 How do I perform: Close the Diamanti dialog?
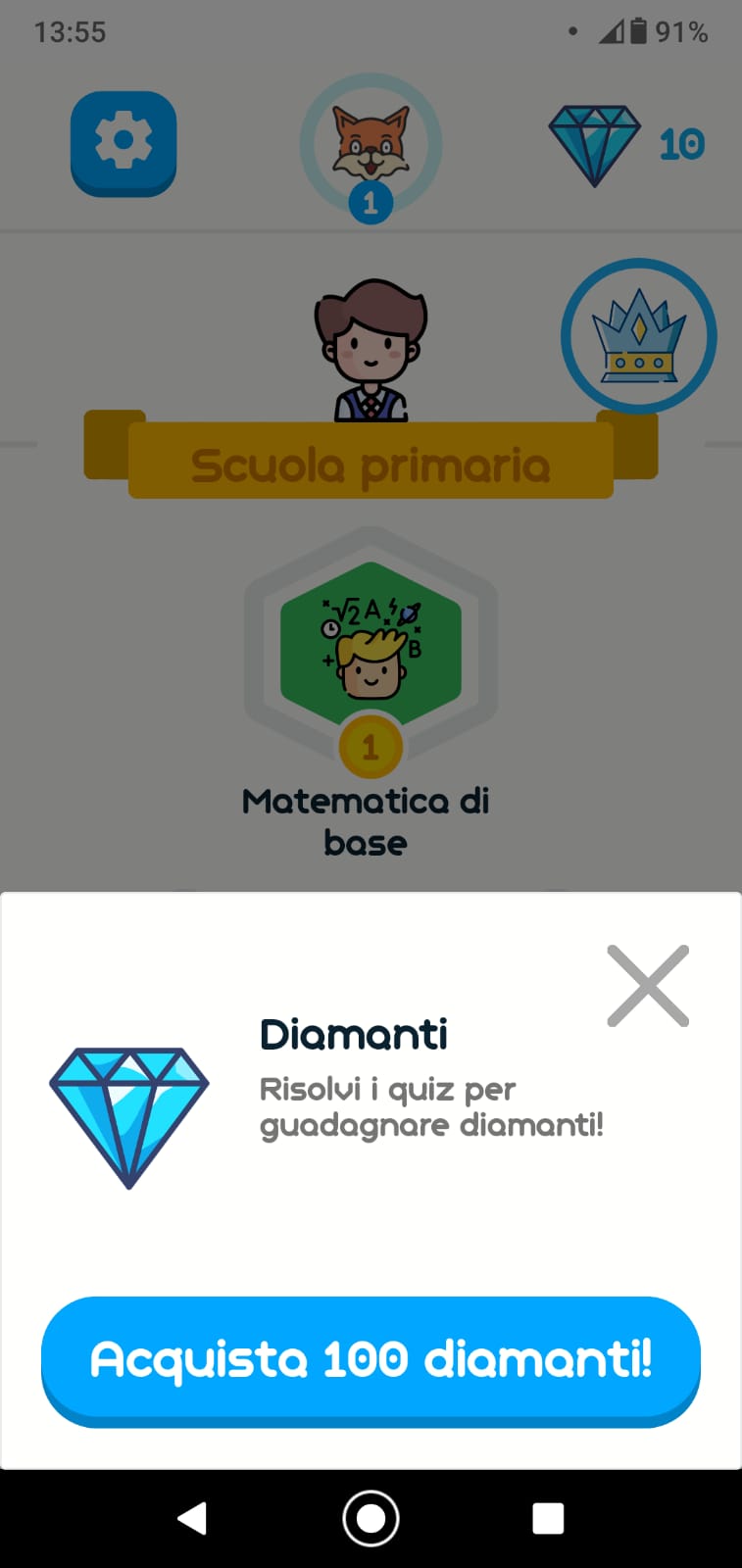(x=648, y=986)
